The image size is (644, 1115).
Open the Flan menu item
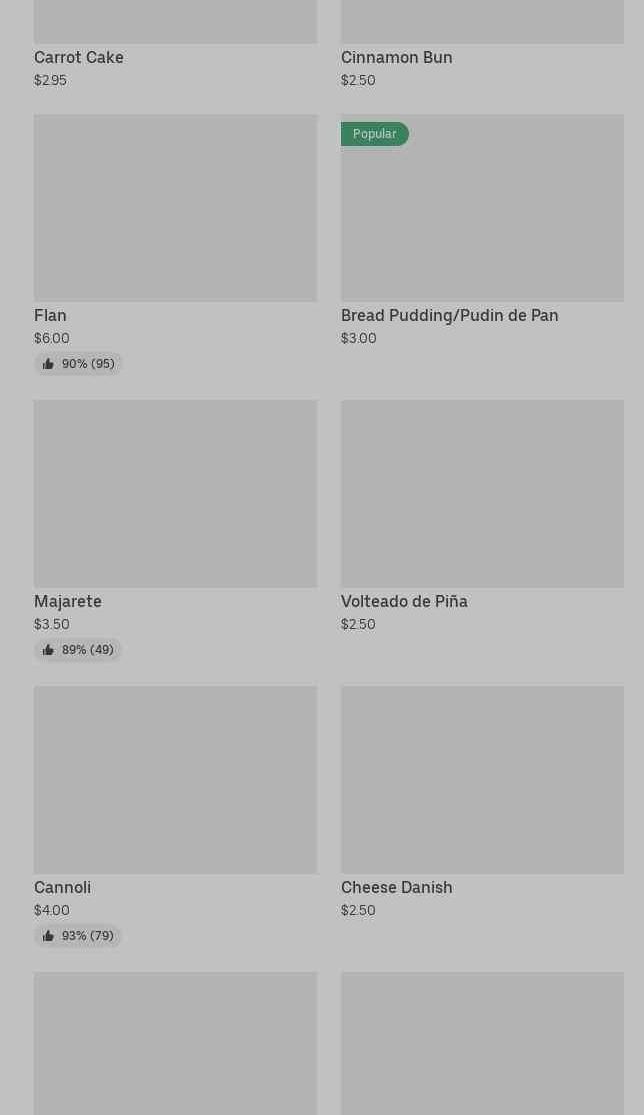[175, 245]
